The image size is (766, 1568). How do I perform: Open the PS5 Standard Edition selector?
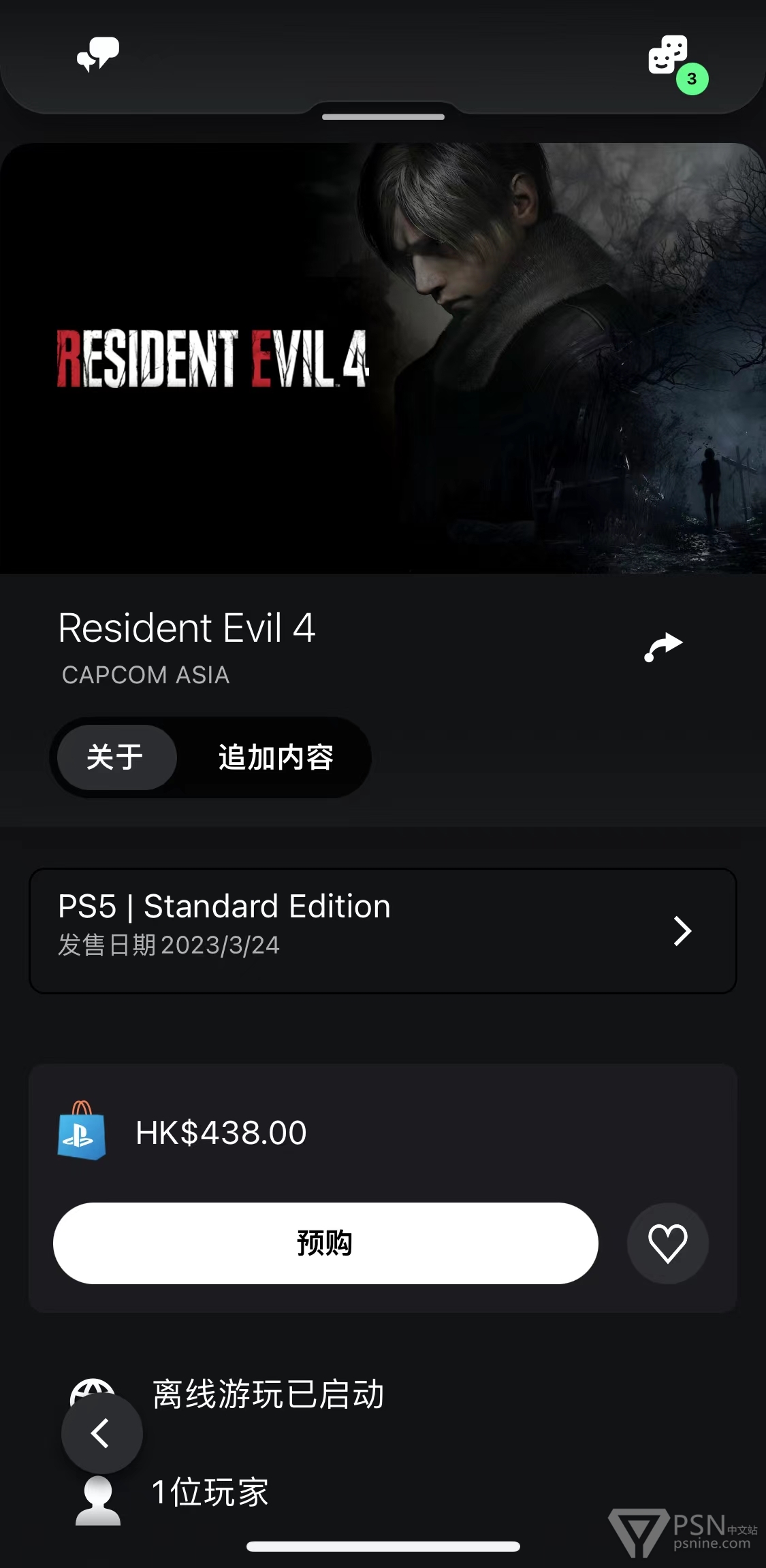pos(383,930)
